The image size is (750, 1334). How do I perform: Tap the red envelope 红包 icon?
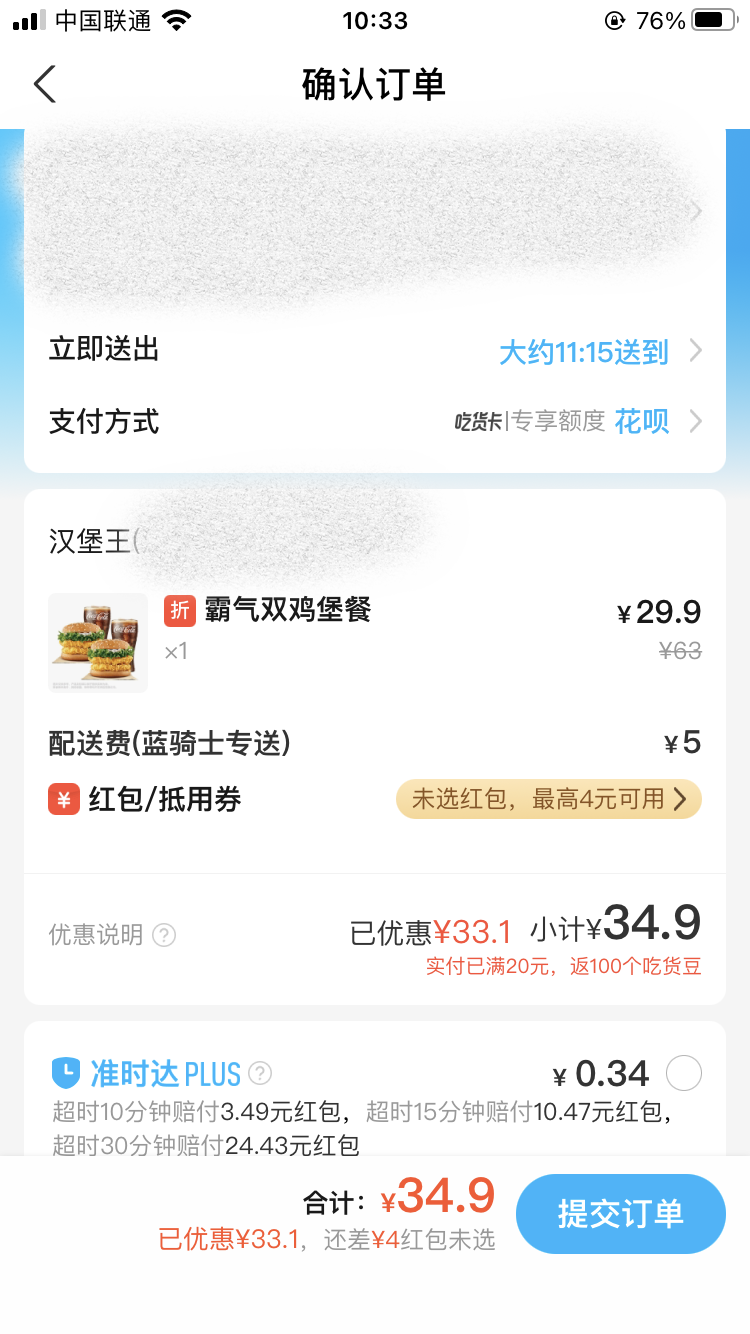pos(63,799)
